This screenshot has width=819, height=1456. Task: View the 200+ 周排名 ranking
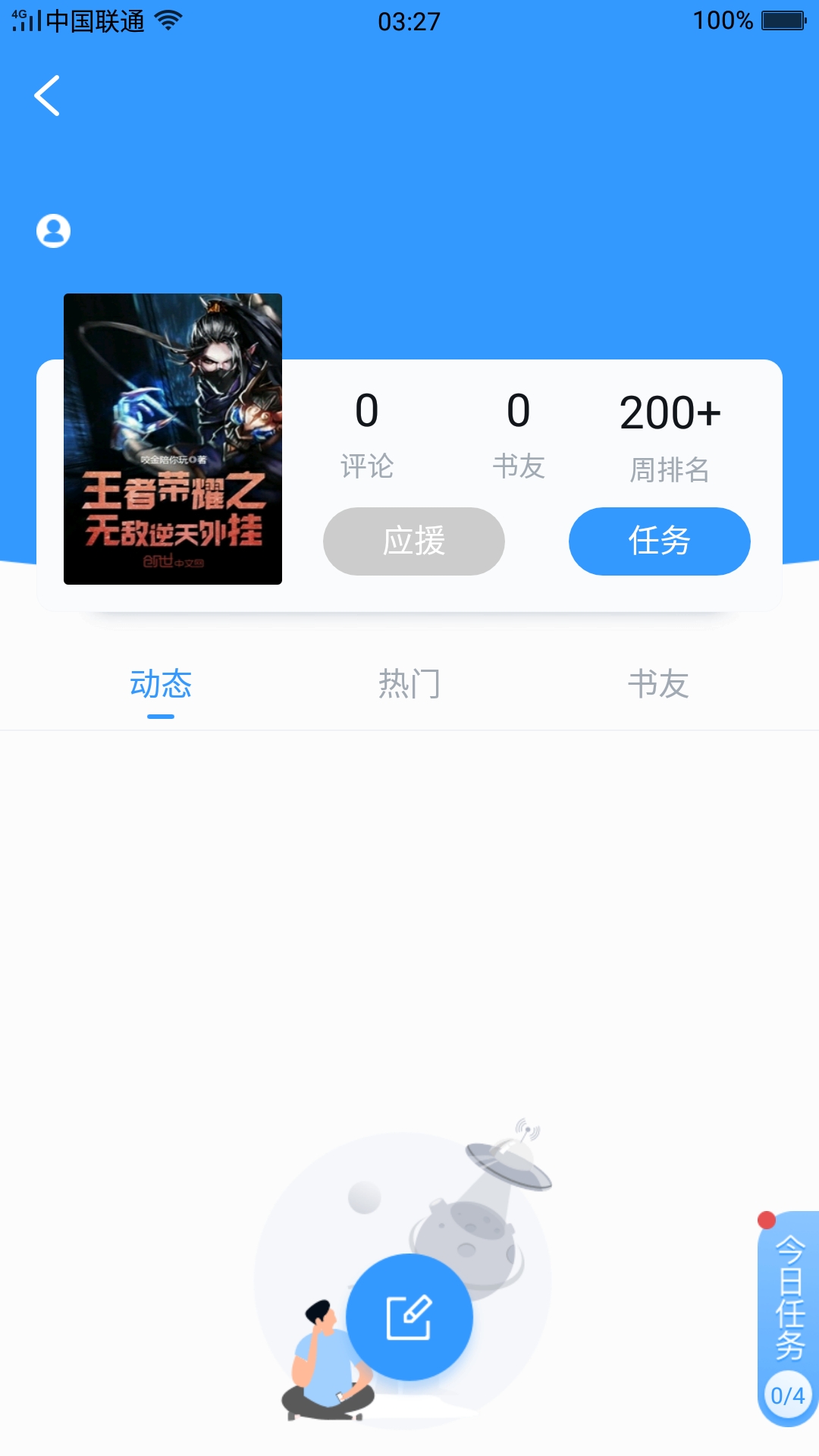(x=670, y=437)
